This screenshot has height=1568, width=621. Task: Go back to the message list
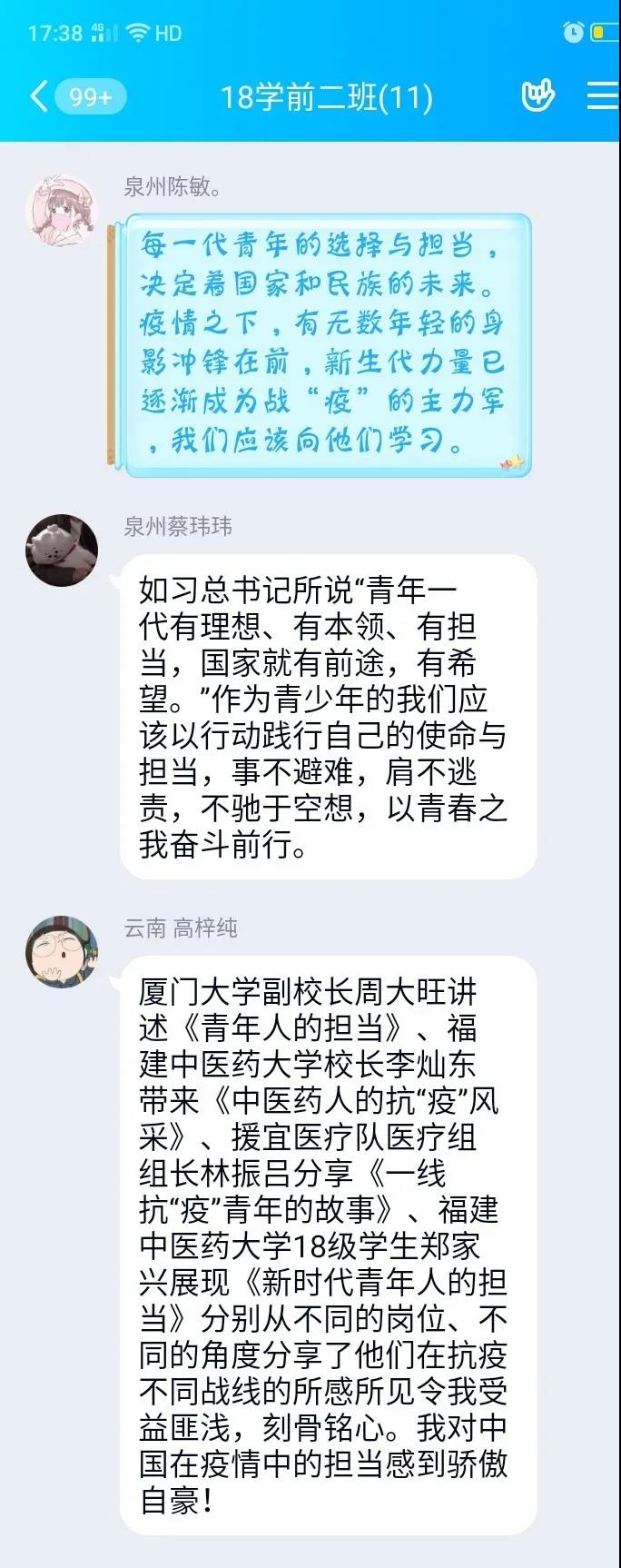(x=40, y=96)
